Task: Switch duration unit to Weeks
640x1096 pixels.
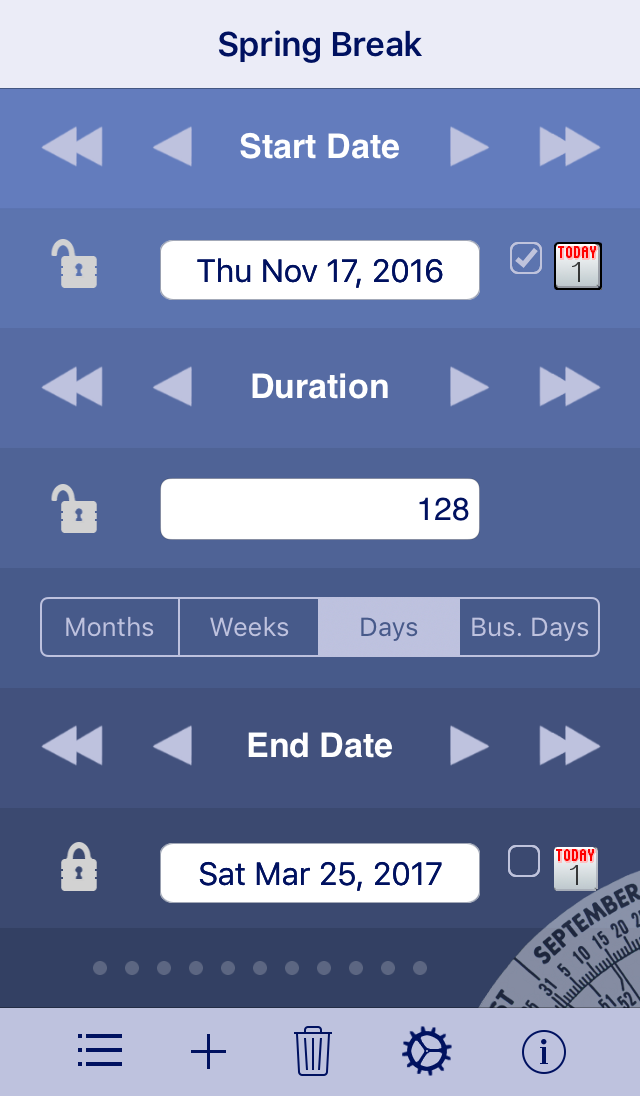Action: [249, 627]
